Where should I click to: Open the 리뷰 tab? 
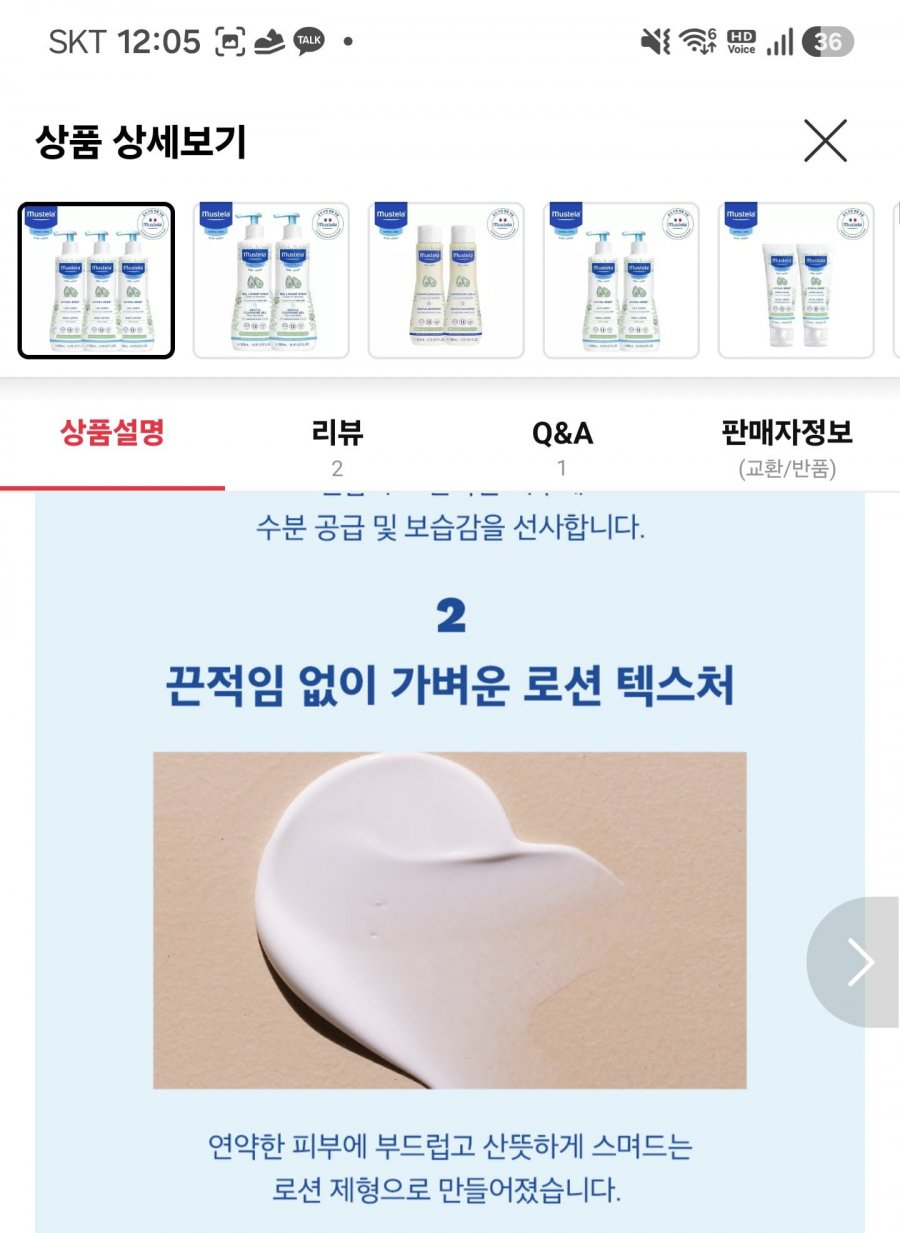click(x=337, y=446)
